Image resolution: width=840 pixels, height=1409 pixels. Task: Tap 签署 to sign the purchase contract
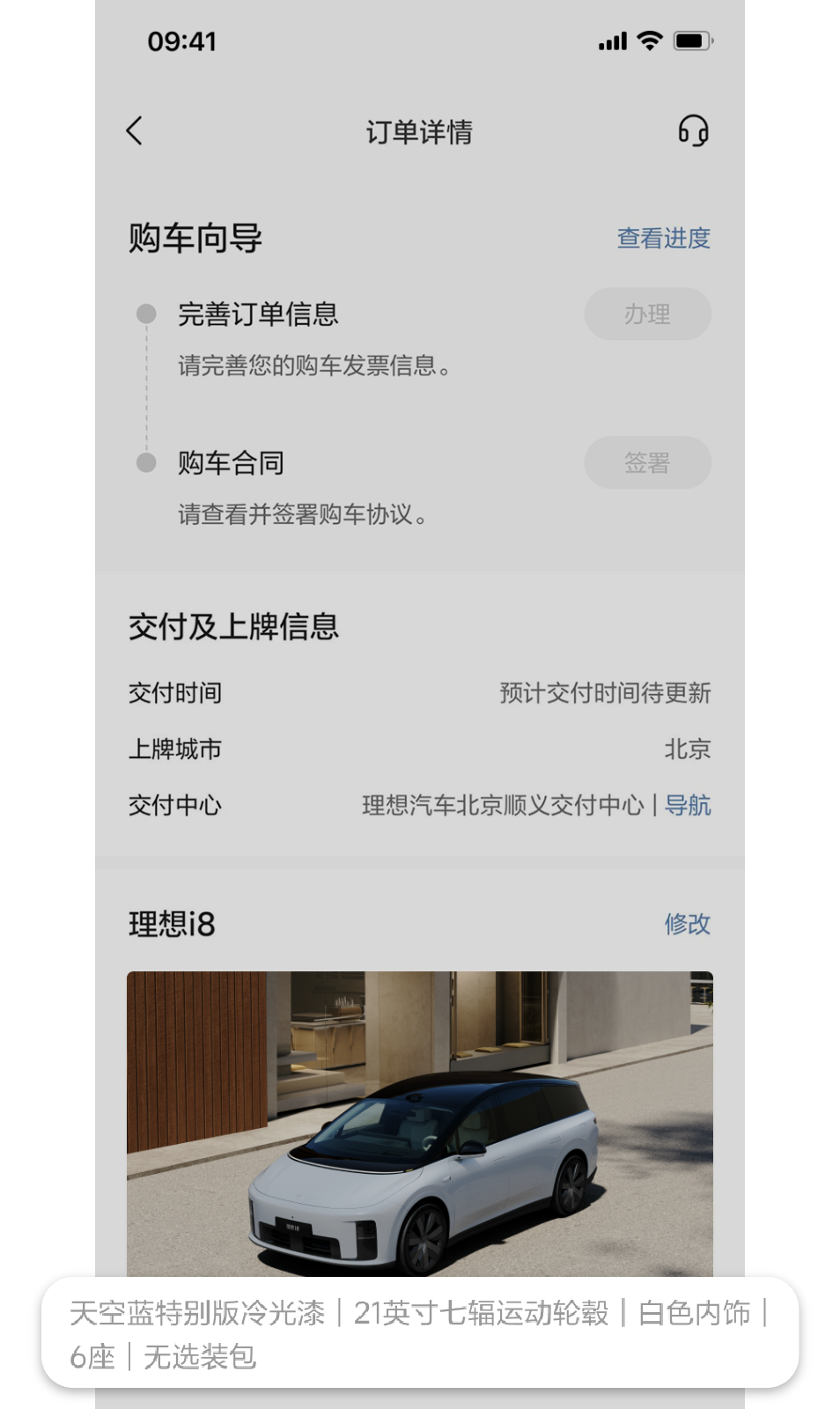(x=648, y=462)
